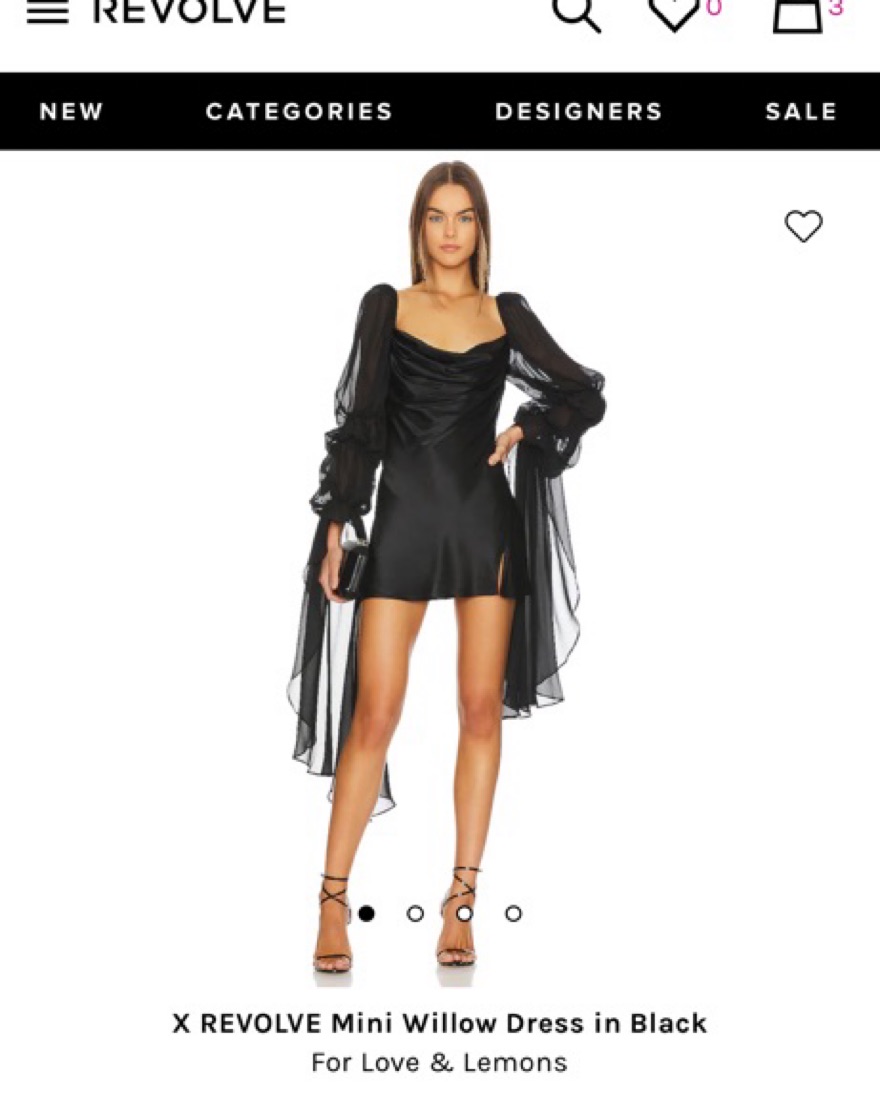Browse the DESIGNERS tab
Viewport: 880px width, 1099px height.
pos(578,111)
